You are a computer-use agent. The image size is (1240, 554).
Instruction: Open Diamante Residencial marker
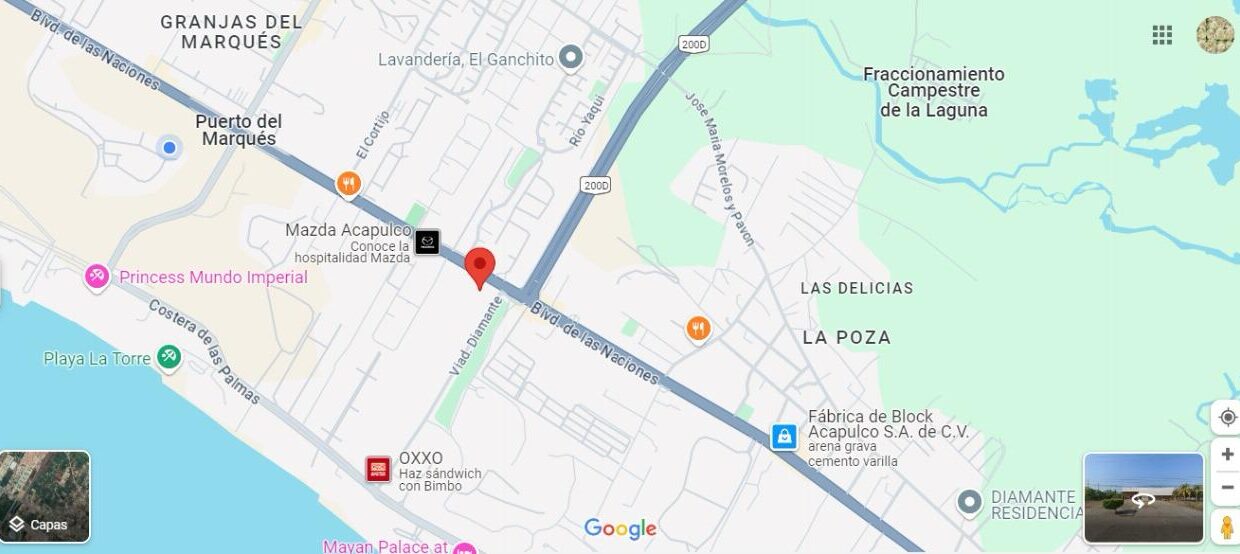(x=968, y=501)
